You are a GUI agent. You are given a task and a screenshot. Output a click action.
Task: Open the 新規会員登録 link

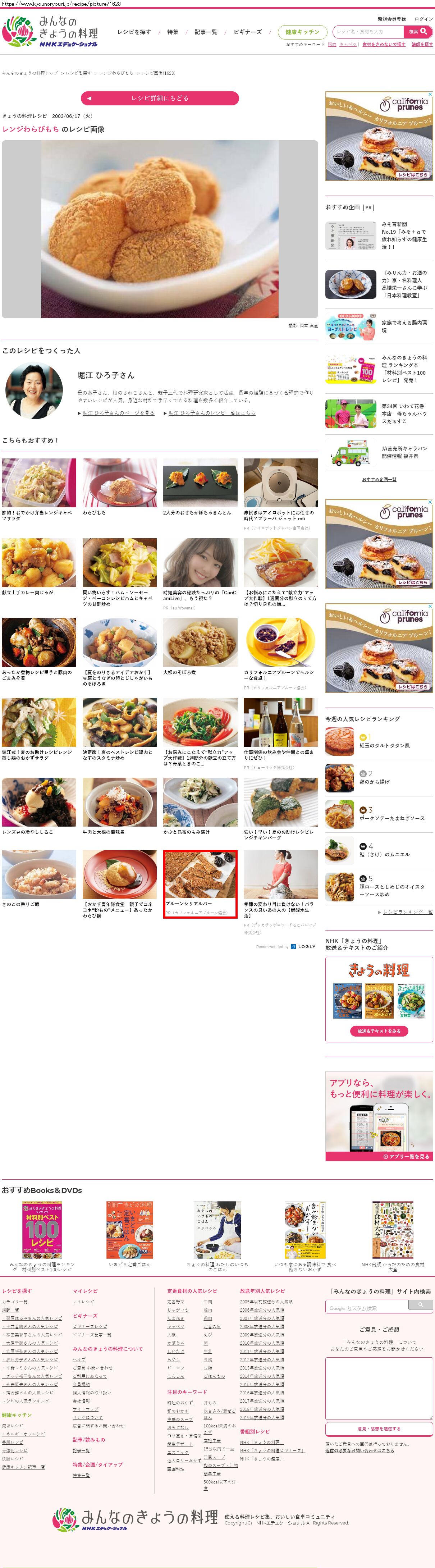click(391, 19)
